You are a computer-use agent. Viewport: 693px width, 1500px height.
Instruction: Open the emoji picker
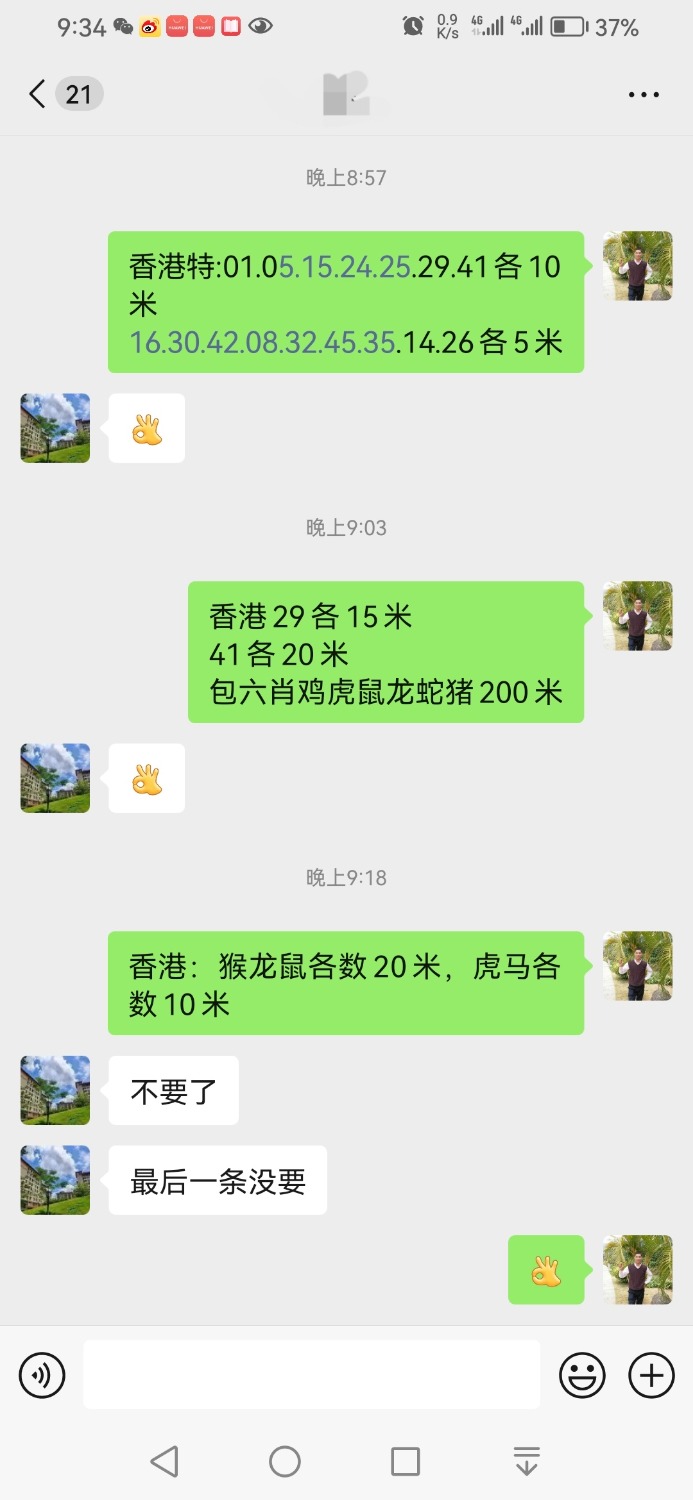pos(582,1376)
